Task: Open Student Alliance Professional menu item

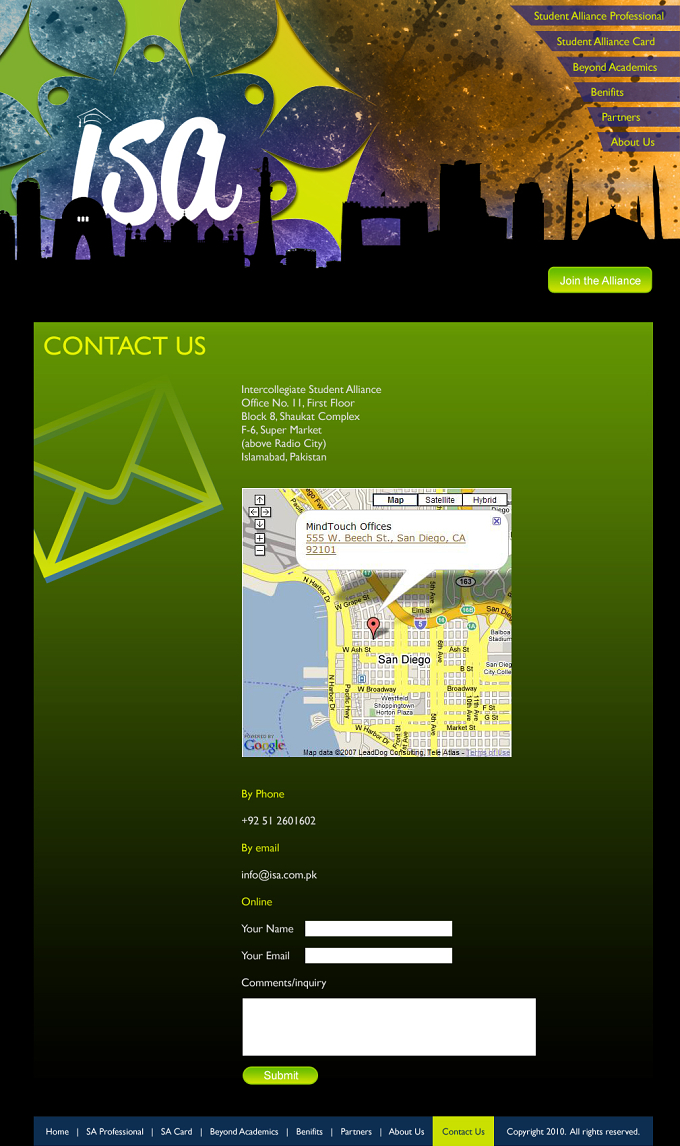Action: pyautogui.click(x=599, y=16)
